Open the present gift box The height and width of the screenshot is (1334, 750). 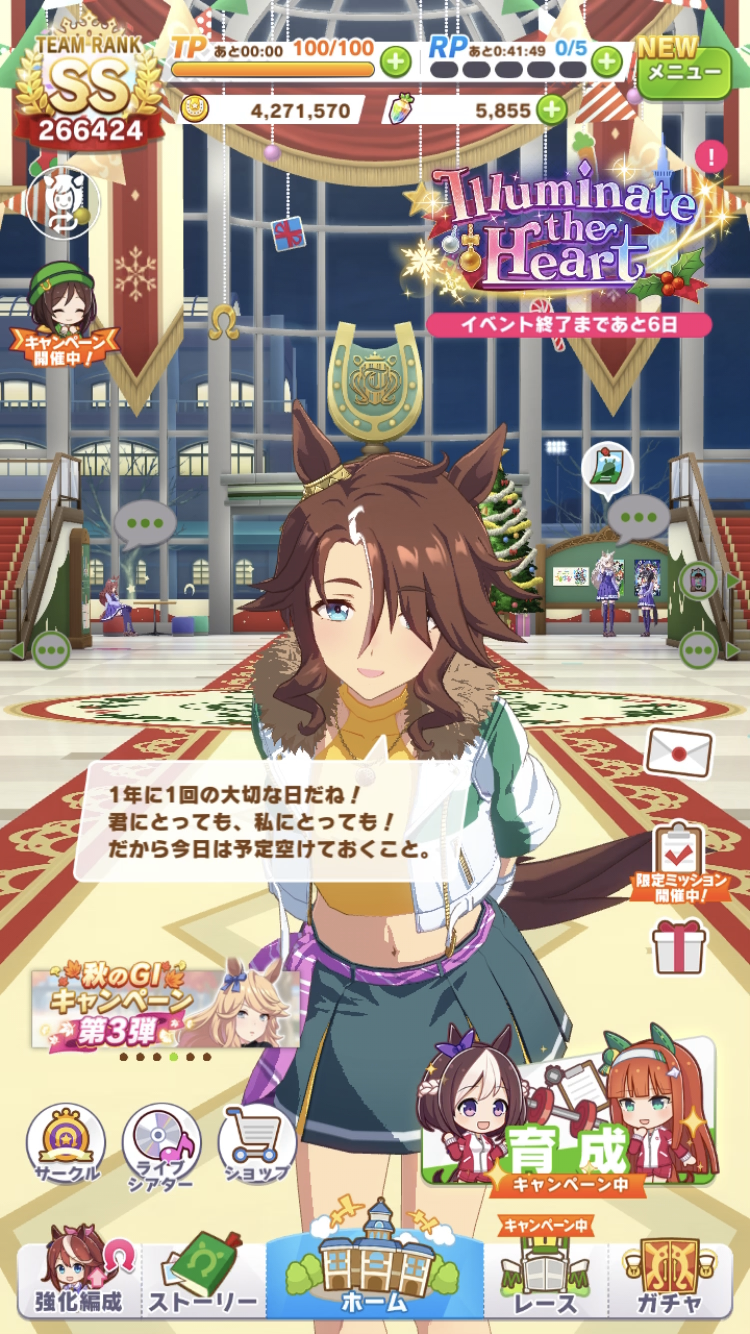point(679,946)
